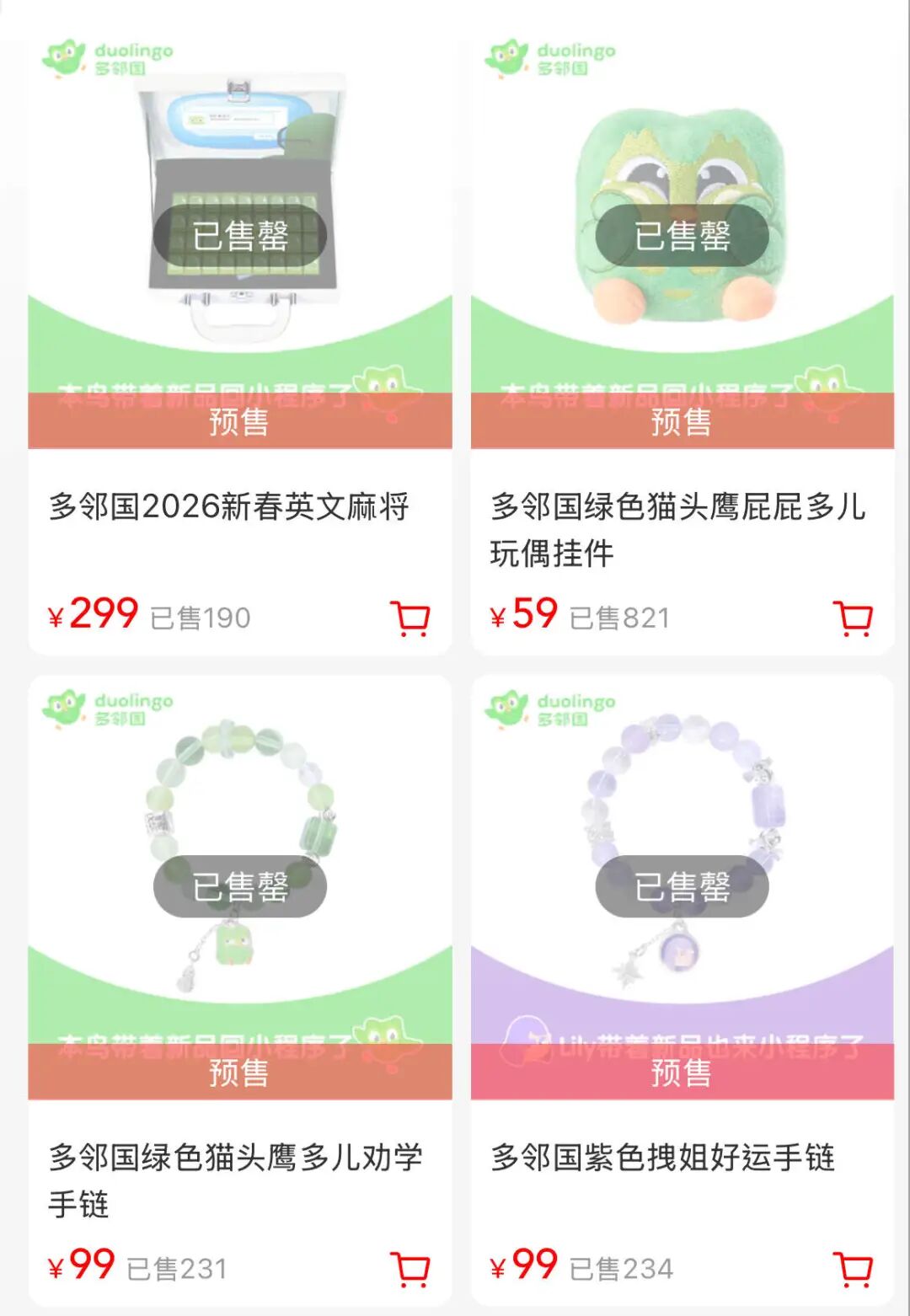Image resolution: width=910 pixels, height=1316 pixels.
Task: Tap the cart icon for the purple bracelet
Action: point(853,1269)
